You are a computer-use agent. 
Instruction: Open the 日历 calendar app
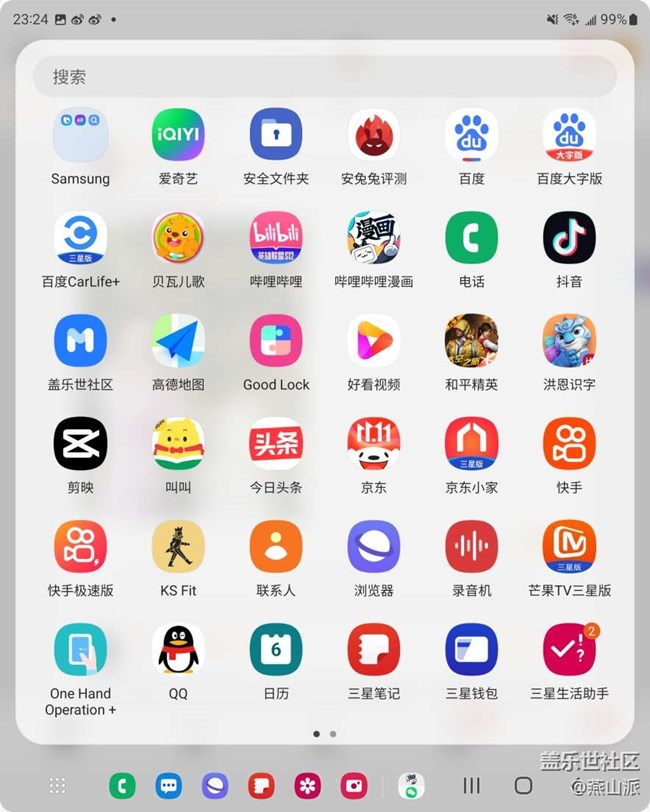click(276, 650)
